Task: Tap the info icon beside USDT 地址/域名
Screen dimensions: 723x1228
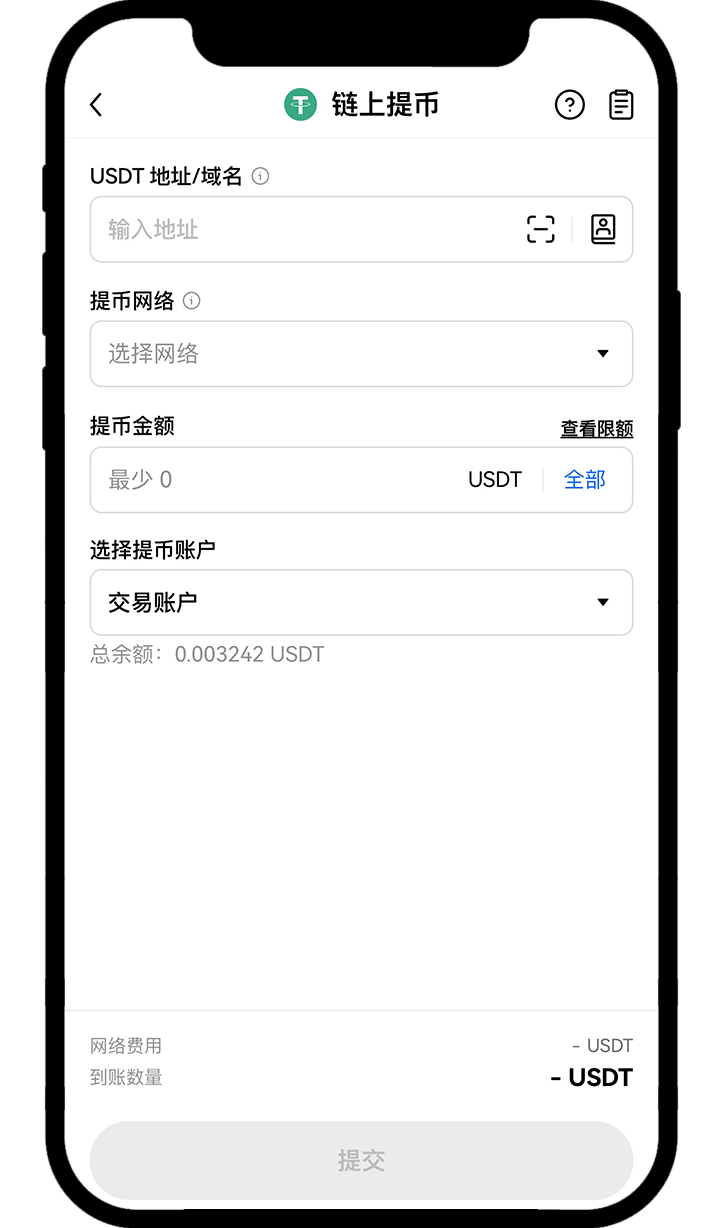Action: click(x=261, y=176)
